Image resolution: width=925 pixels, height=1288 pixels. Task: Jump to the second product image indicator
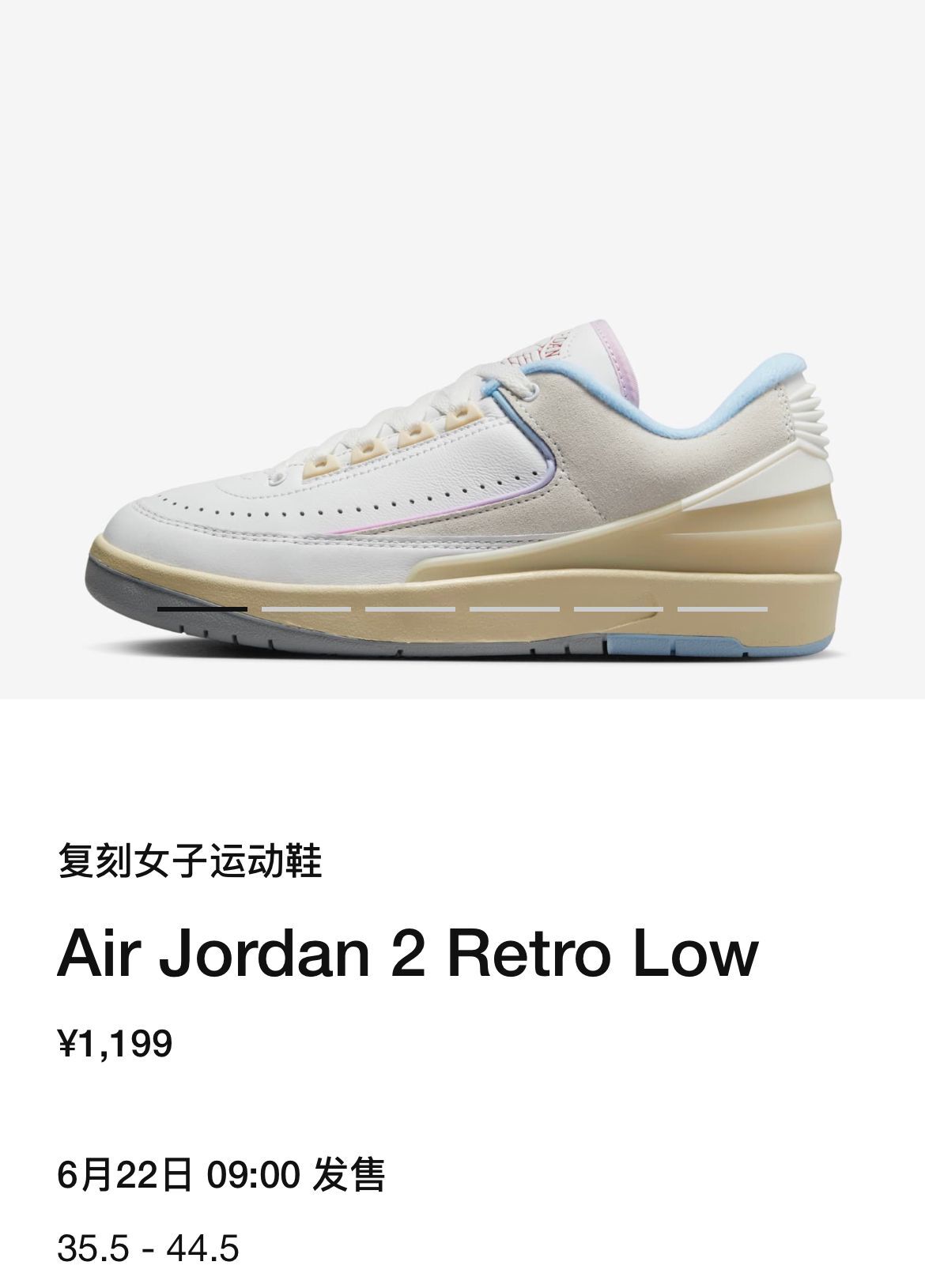tap(306, 608)
